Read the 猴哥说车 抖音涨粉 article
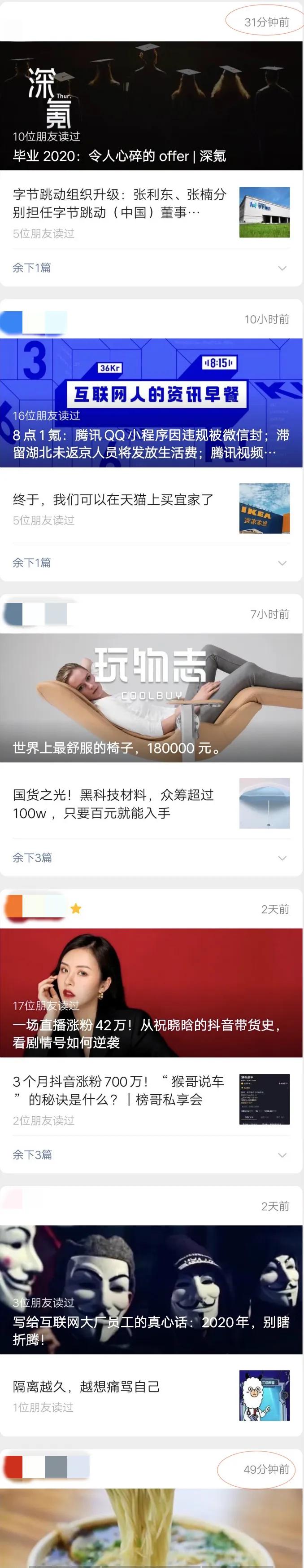The image size is (304, 1568). tap(118, 1090)
